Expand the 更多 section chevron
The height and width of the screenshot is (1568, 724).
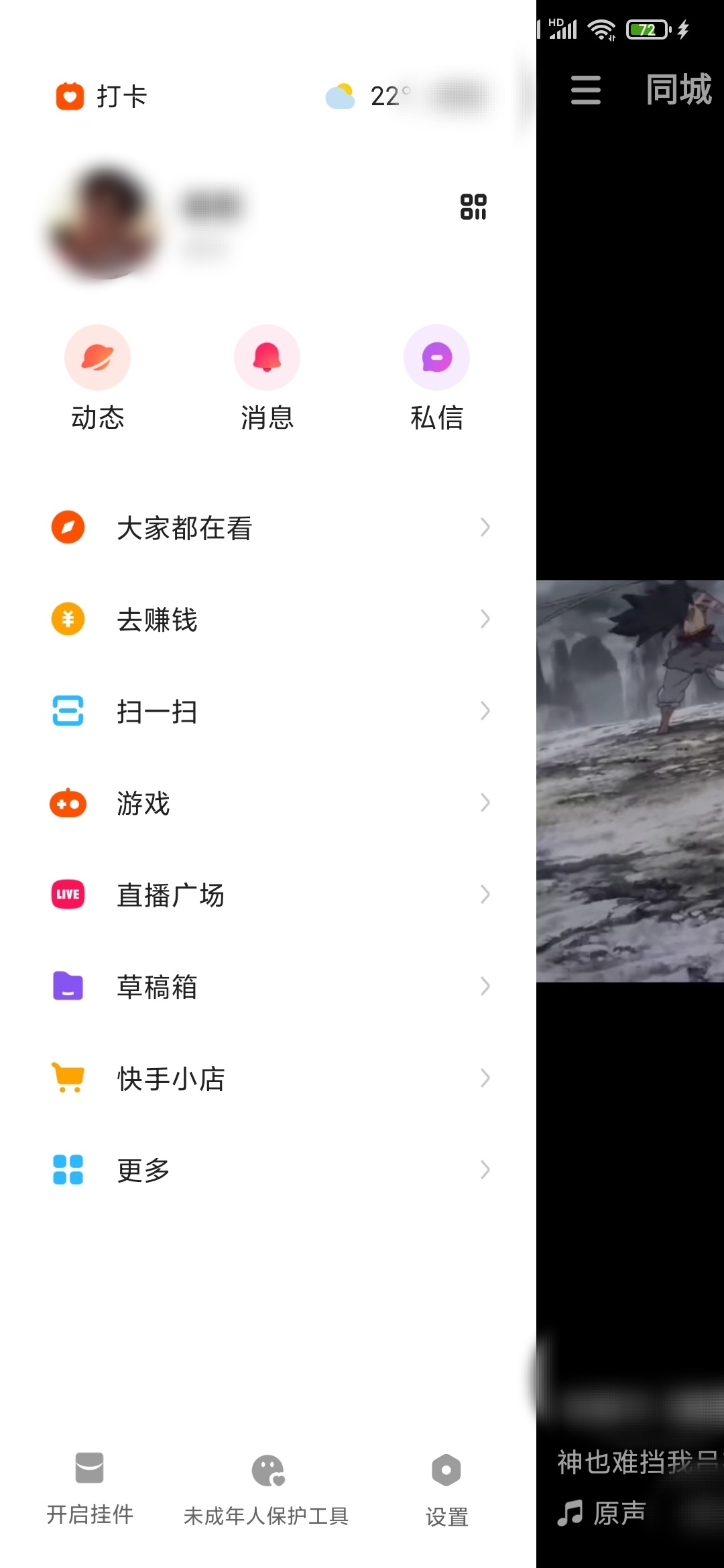point(486,1169)
